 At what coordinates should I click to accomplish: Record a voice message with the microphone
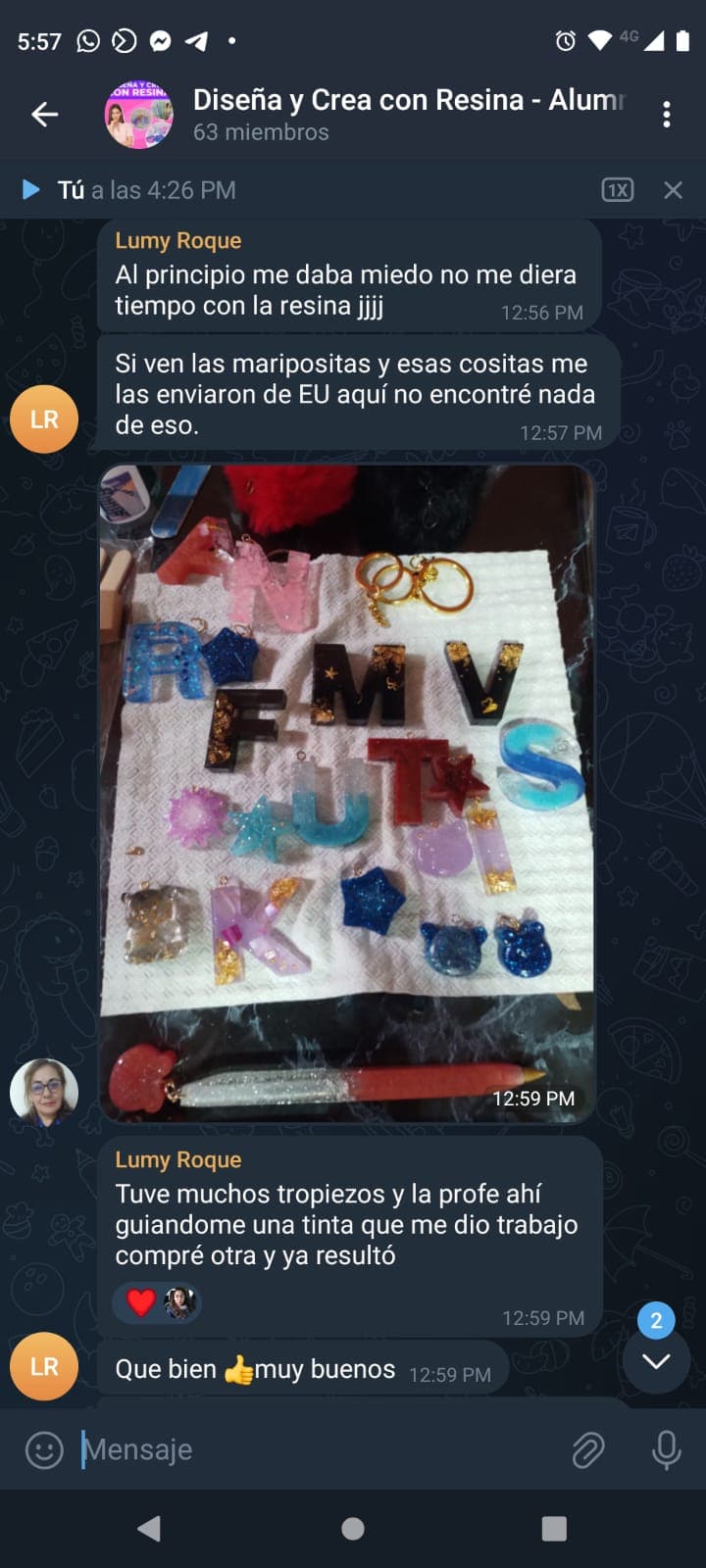[x=667, y=1449]
